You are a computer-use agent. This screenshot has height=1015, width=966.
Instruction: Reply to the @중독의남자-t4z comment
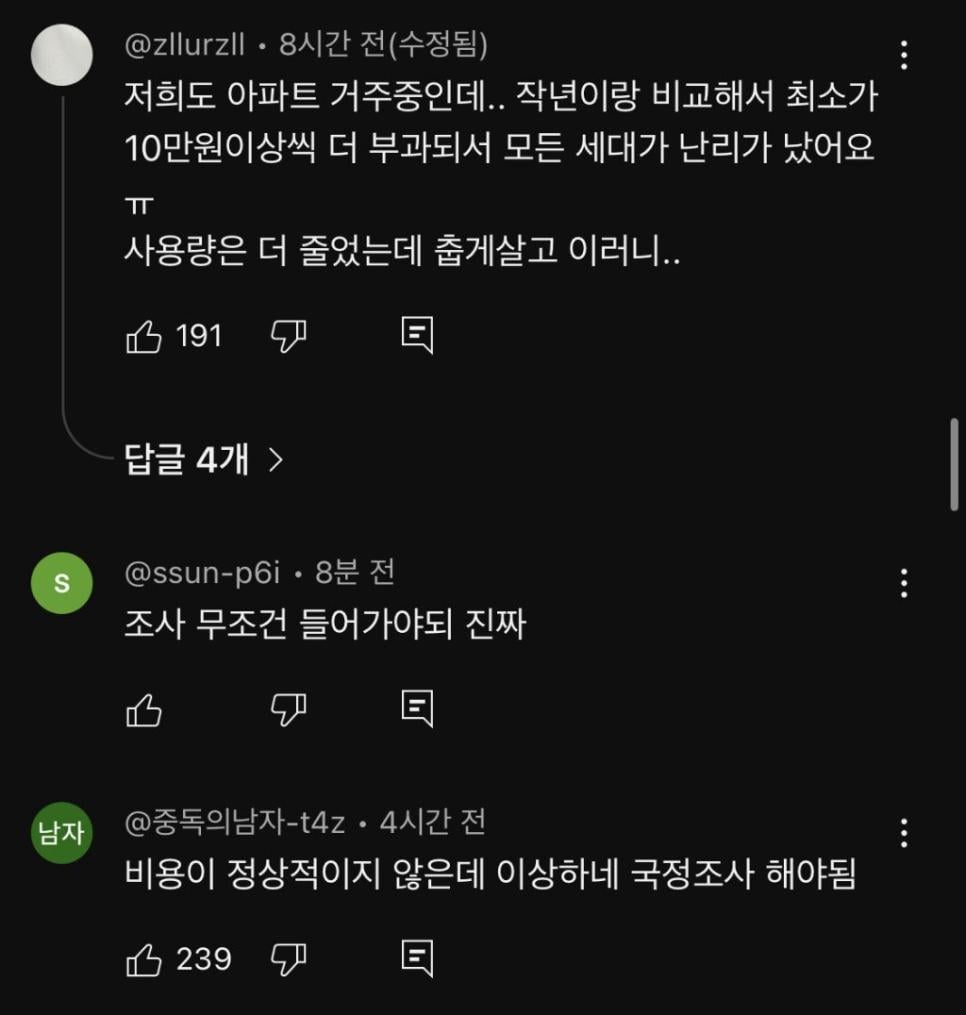[417, 959]
